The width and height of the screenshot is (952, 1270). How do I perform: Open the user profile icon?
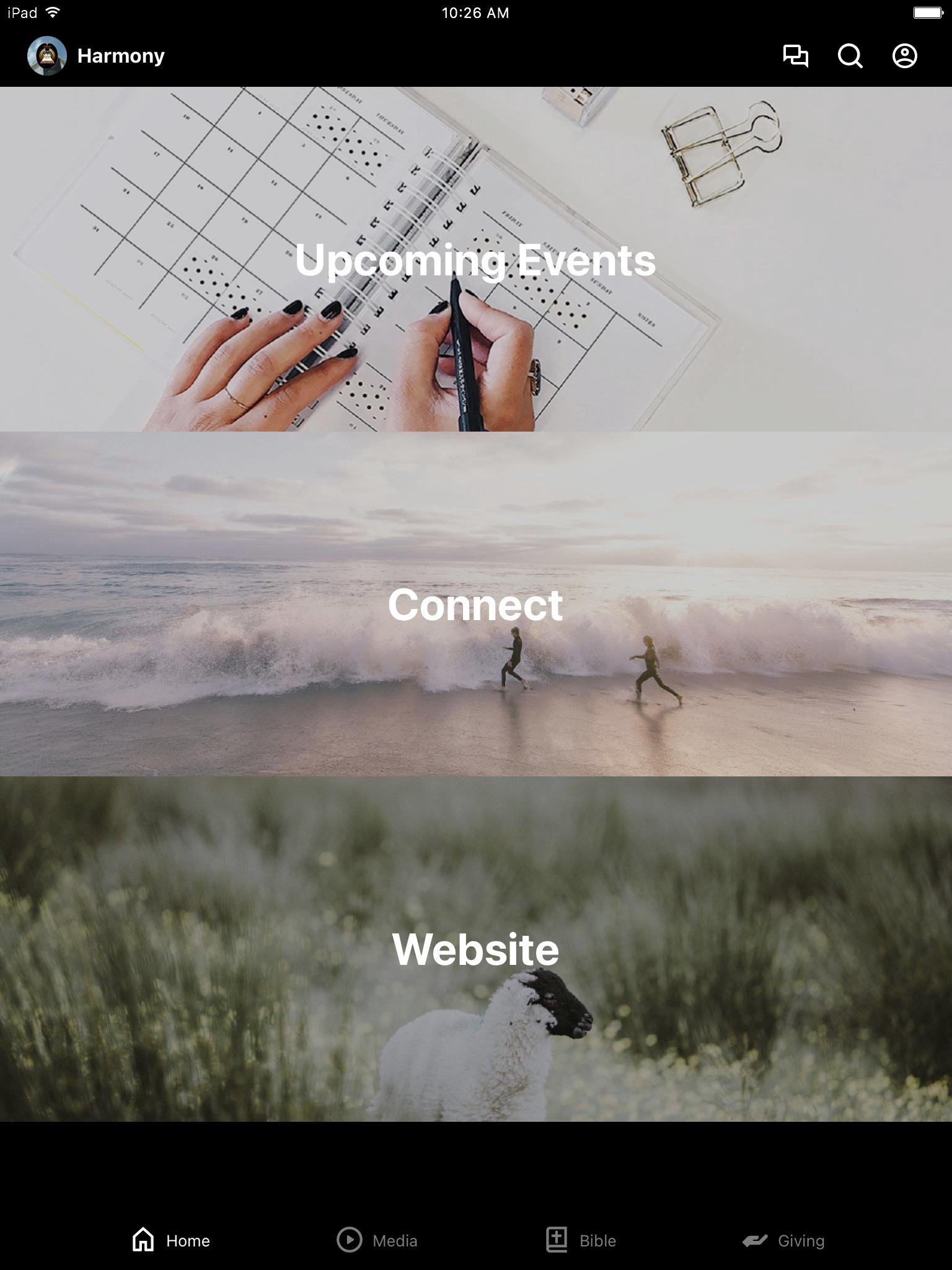904,56
